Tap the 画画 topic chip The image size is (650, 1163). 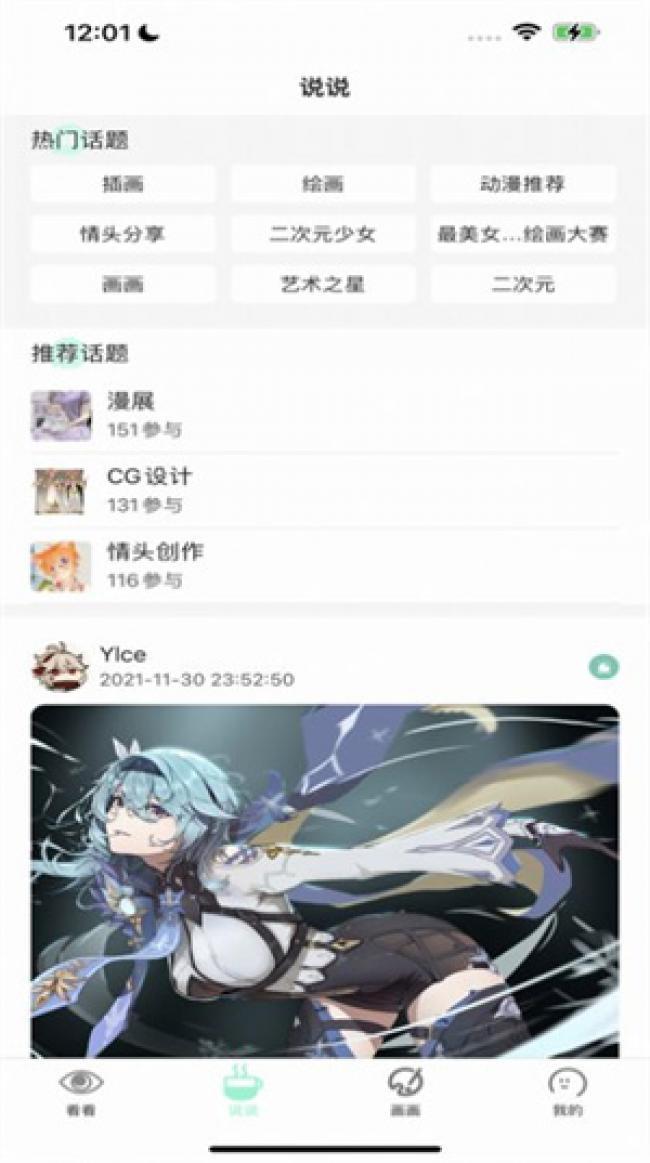(123, 284)
